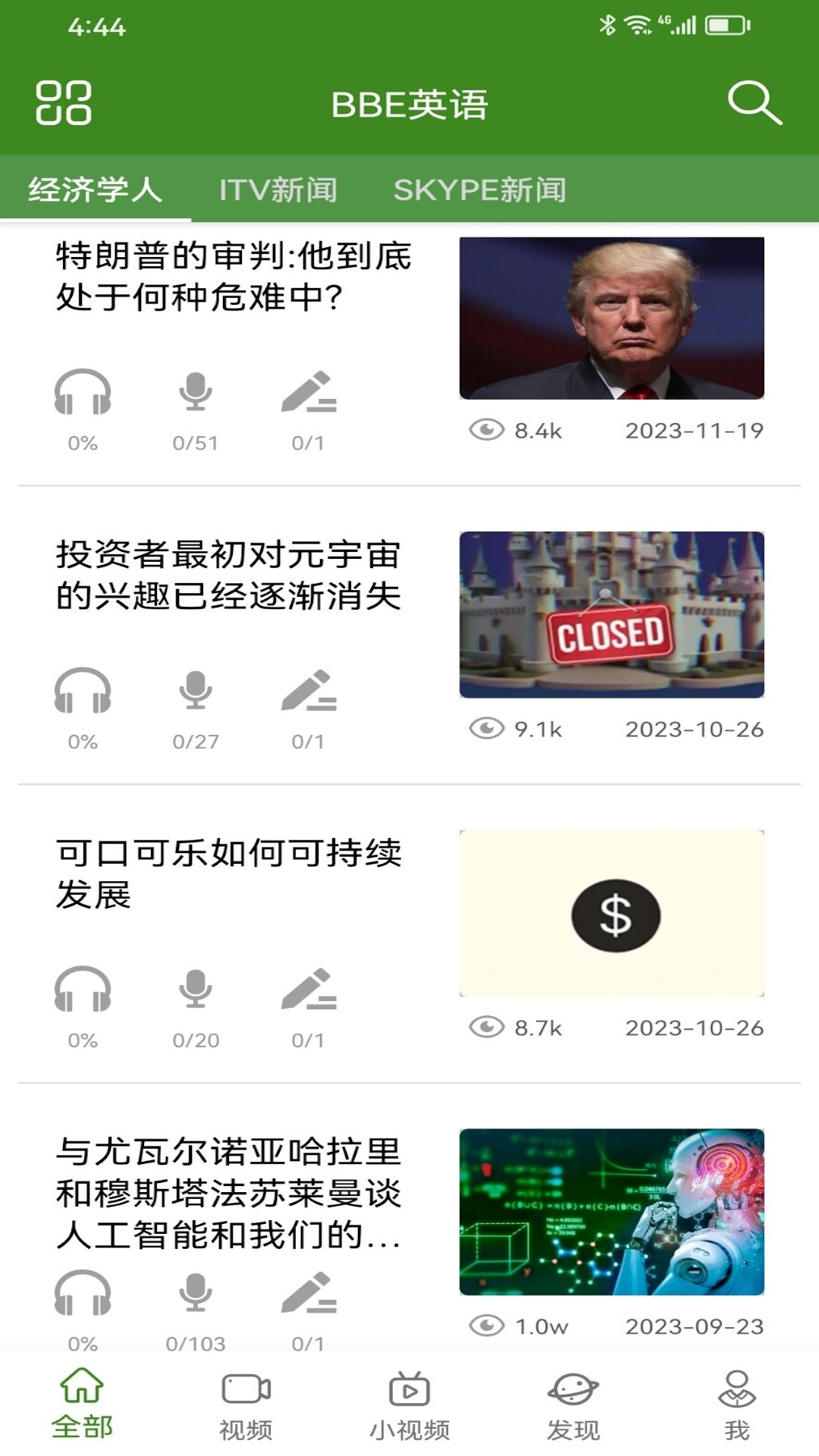Open the SKYPE新闻 tab
Viewport: 819px width, 1456px height.
pos(481,191)
